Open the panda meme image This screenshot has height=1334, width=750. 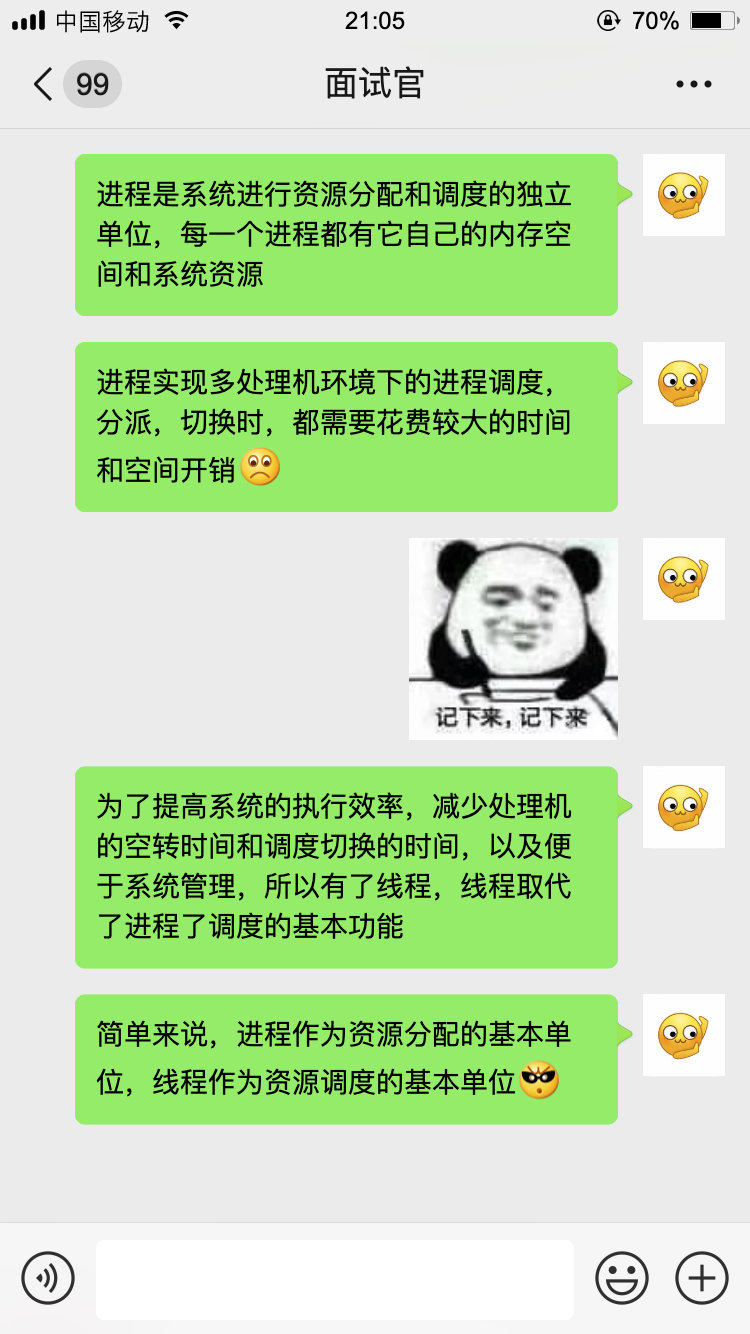(x=513, y=638)
